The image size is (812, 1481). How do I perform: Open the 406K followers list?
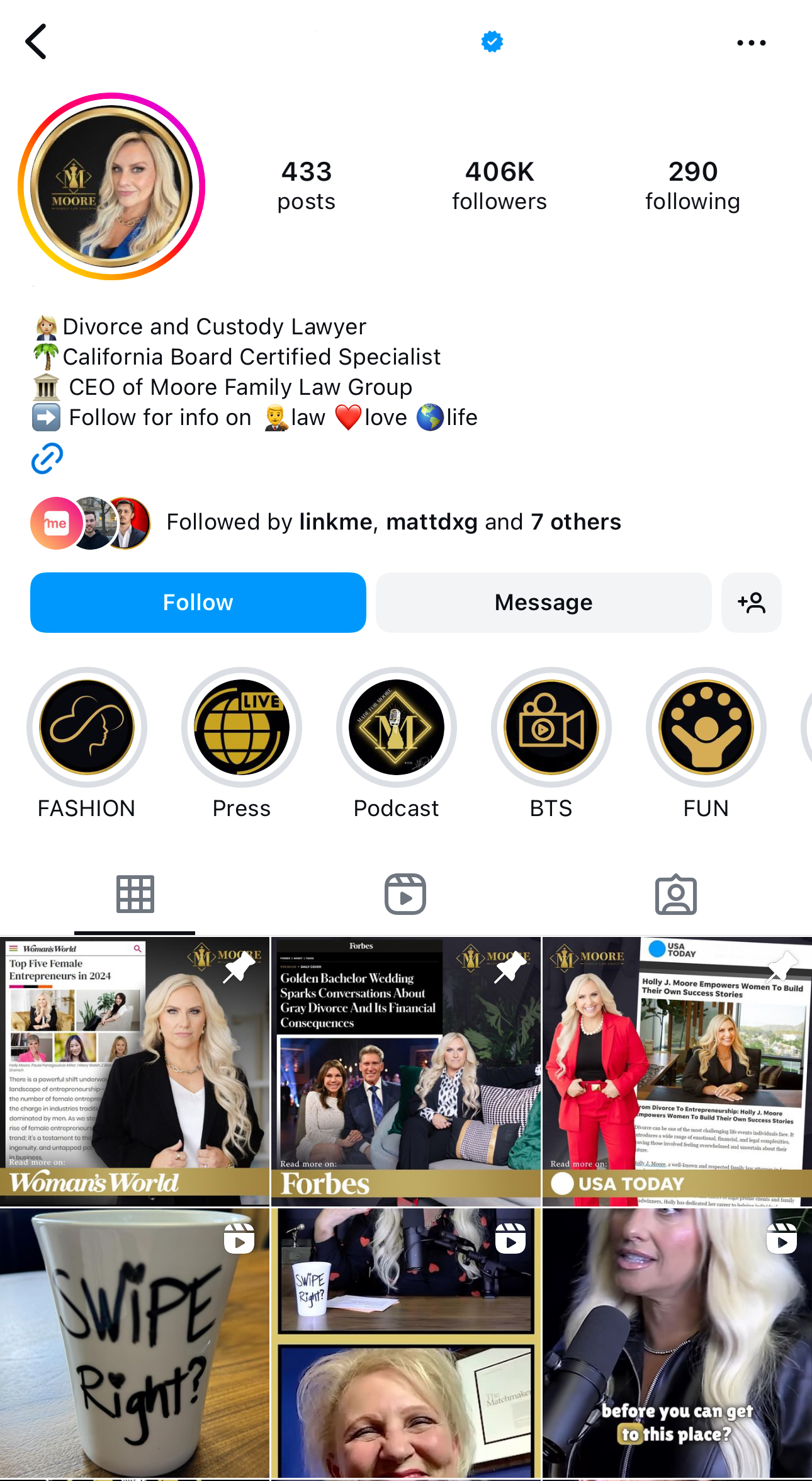click(499, 185)
